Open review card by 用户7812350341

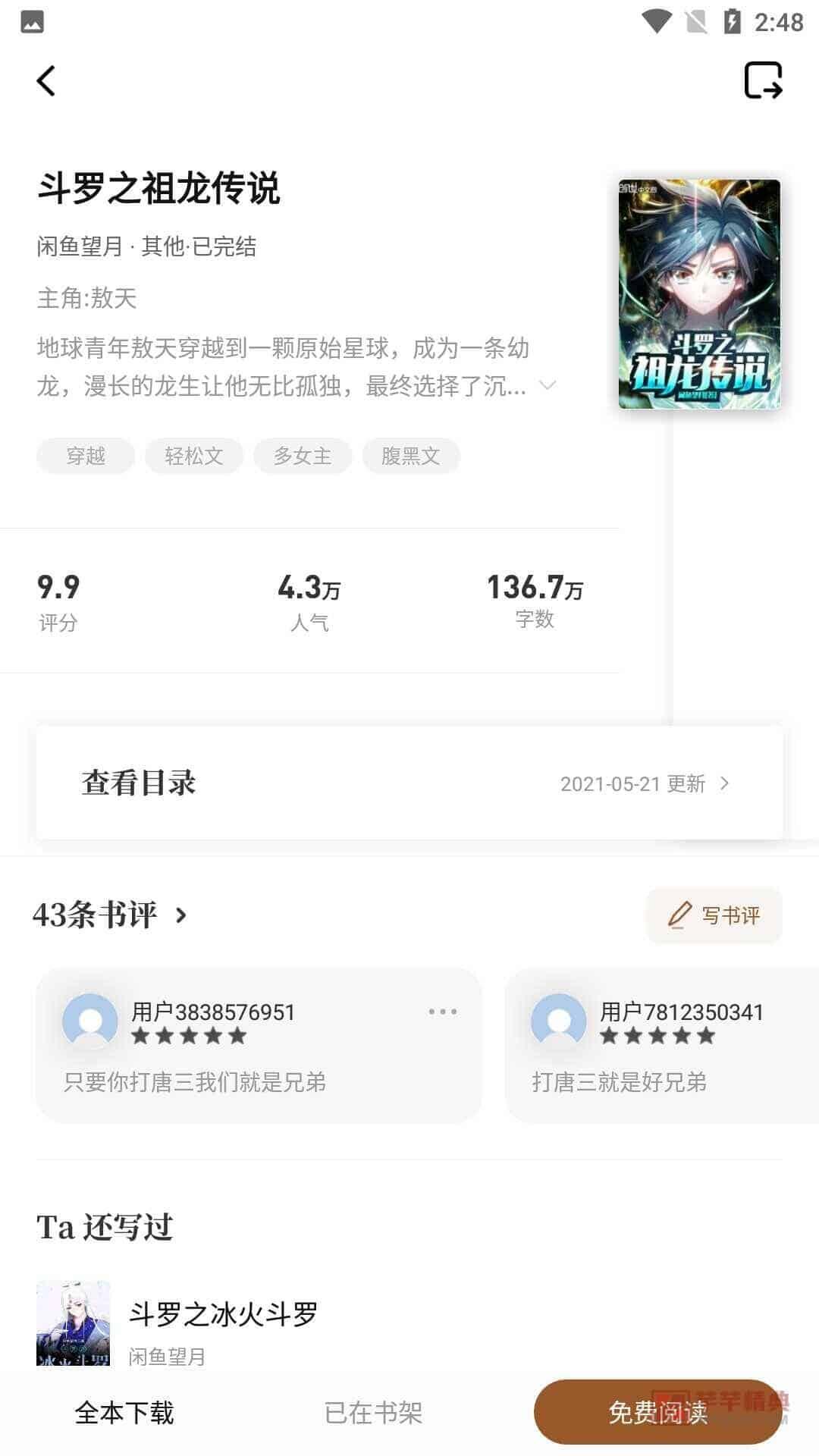[661, 1045]
